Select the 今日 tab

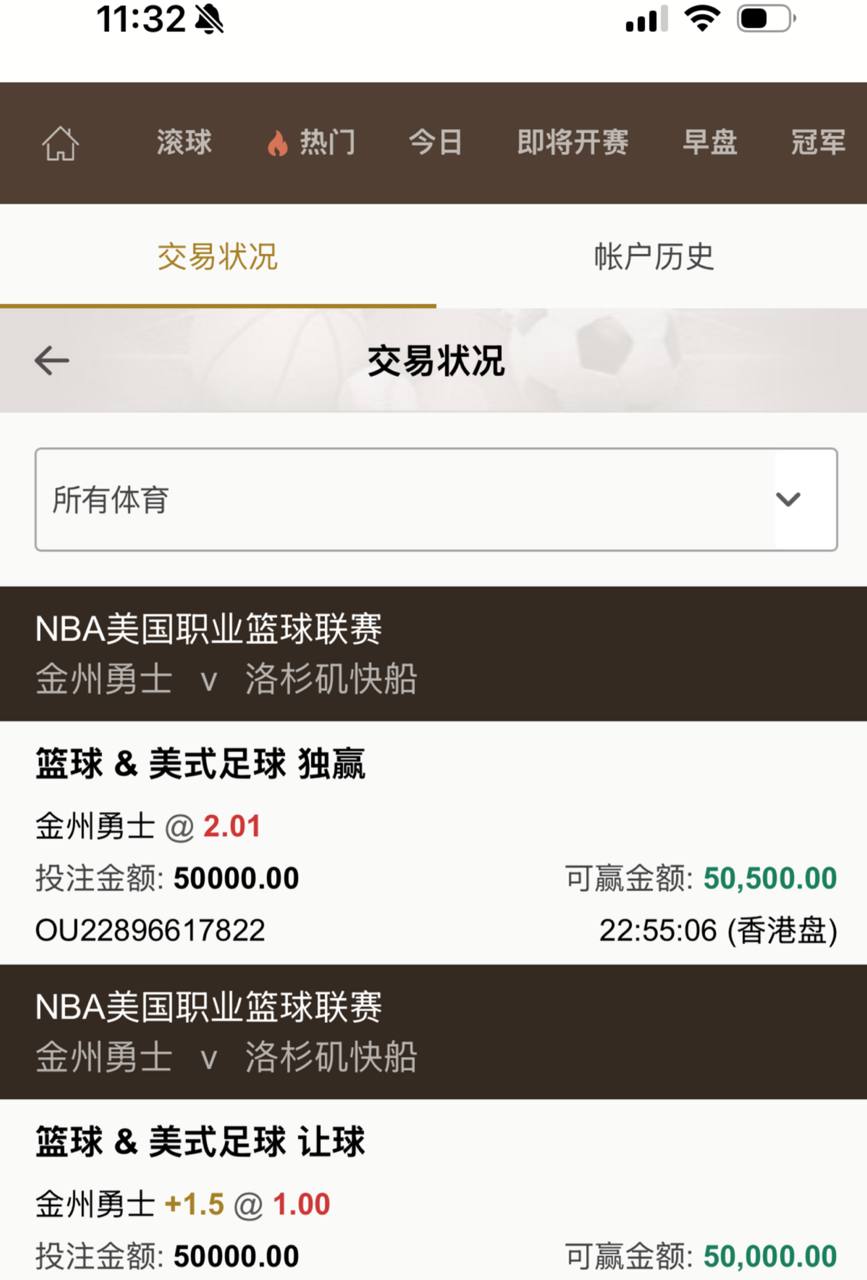[435, 143]
